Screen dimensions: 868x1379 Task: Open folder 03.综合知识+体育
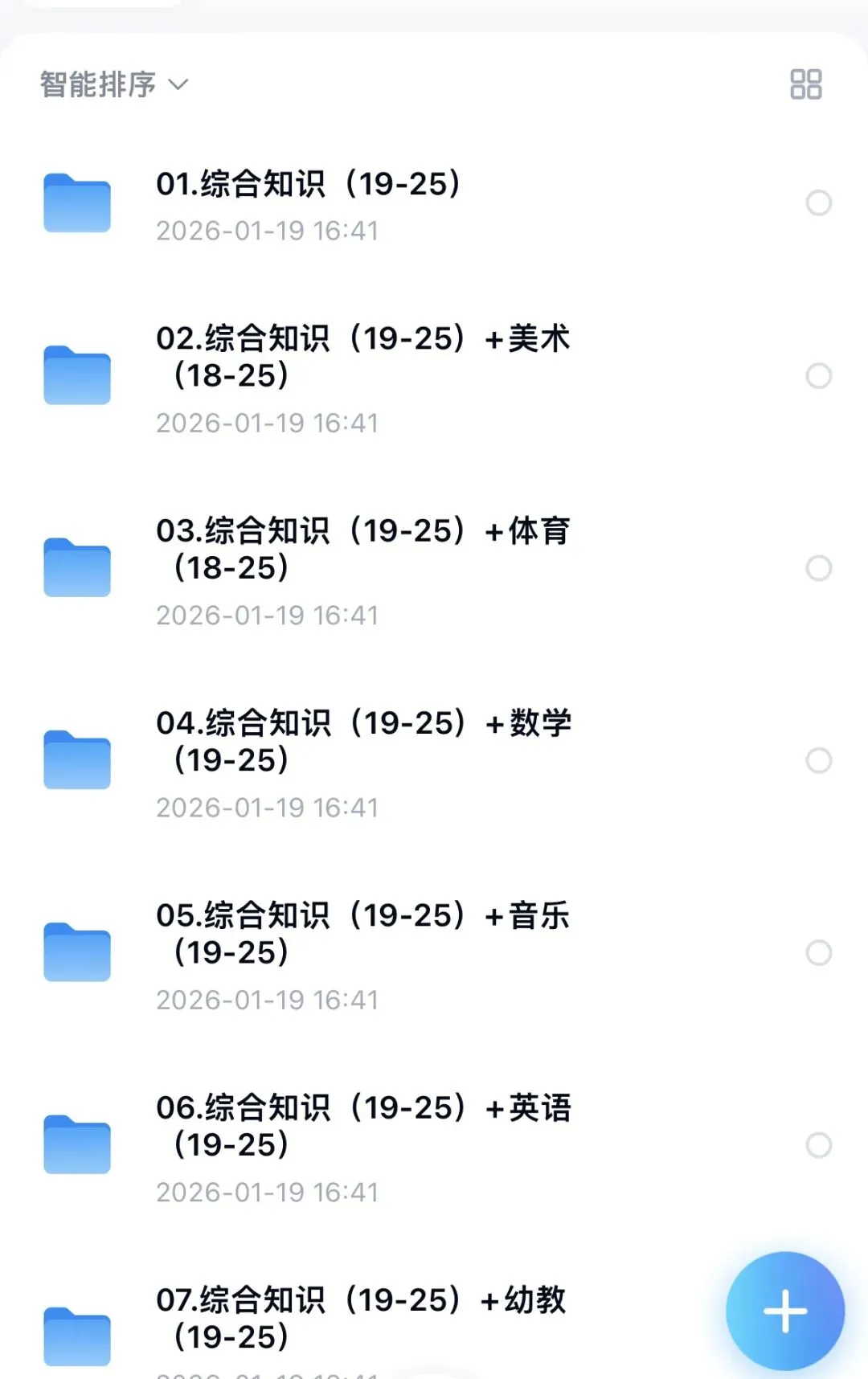point(362,549)
